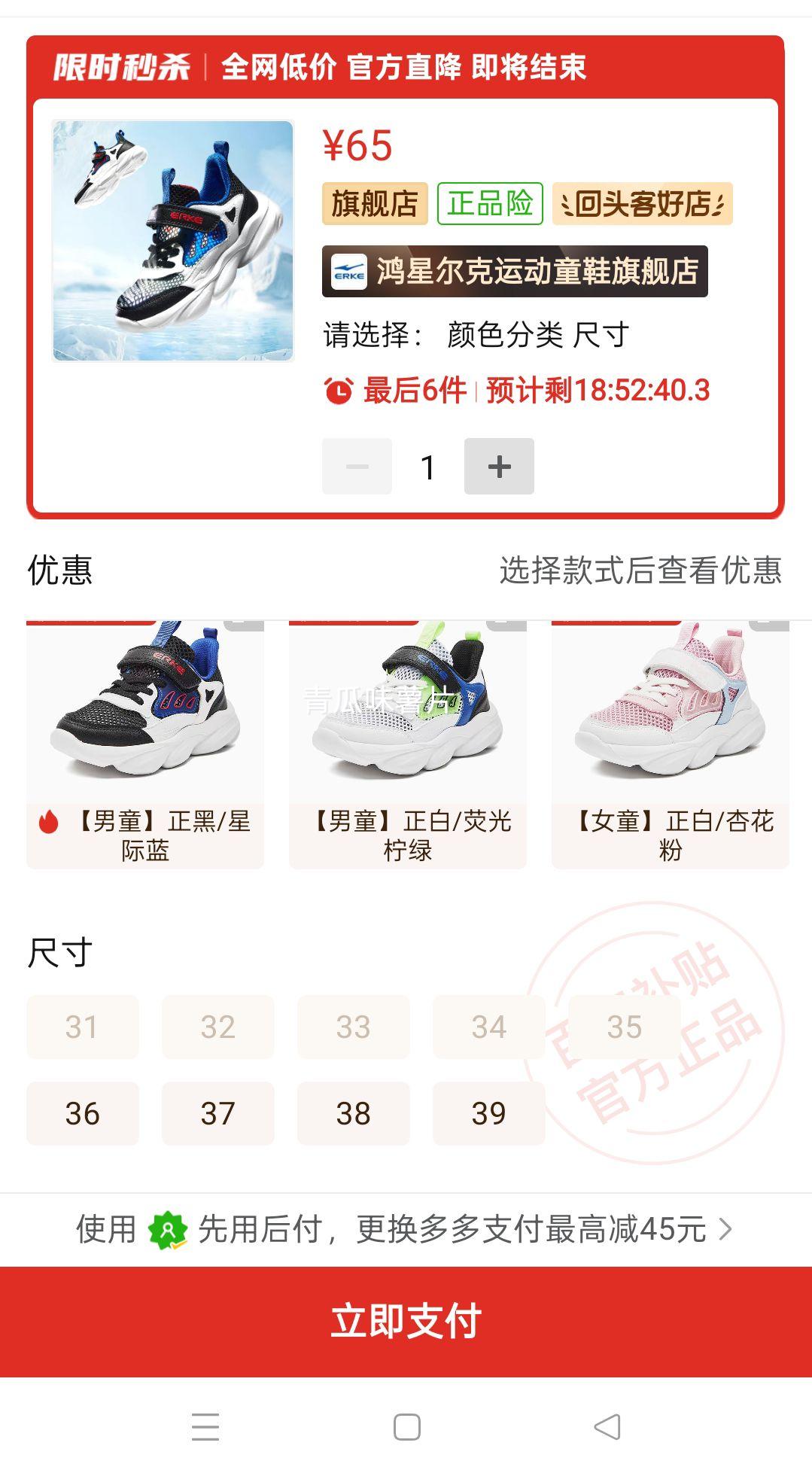
Task: Open 鸿星尔克运动童鞋旗舰店 store page
Action: [515, 271]
